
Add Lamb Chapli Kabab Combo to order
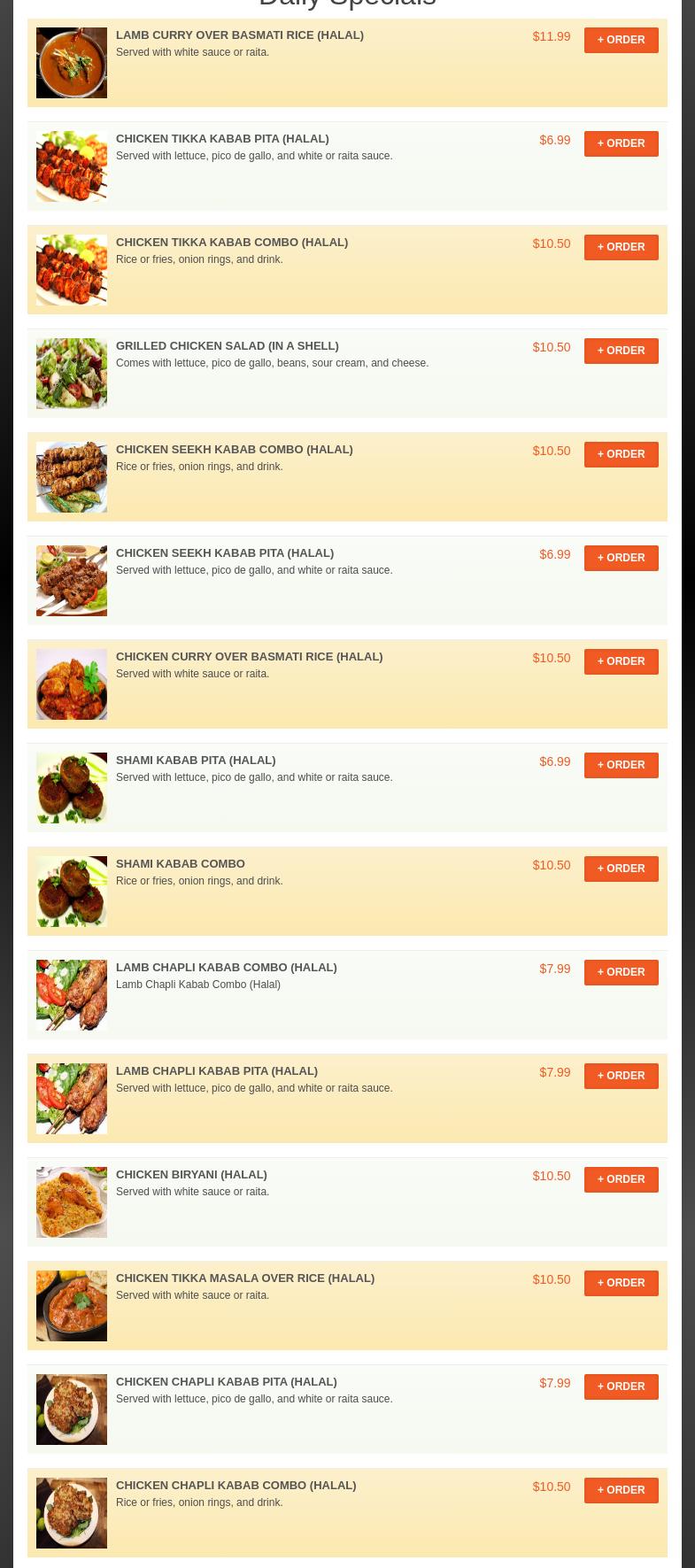tap(621, 972)
